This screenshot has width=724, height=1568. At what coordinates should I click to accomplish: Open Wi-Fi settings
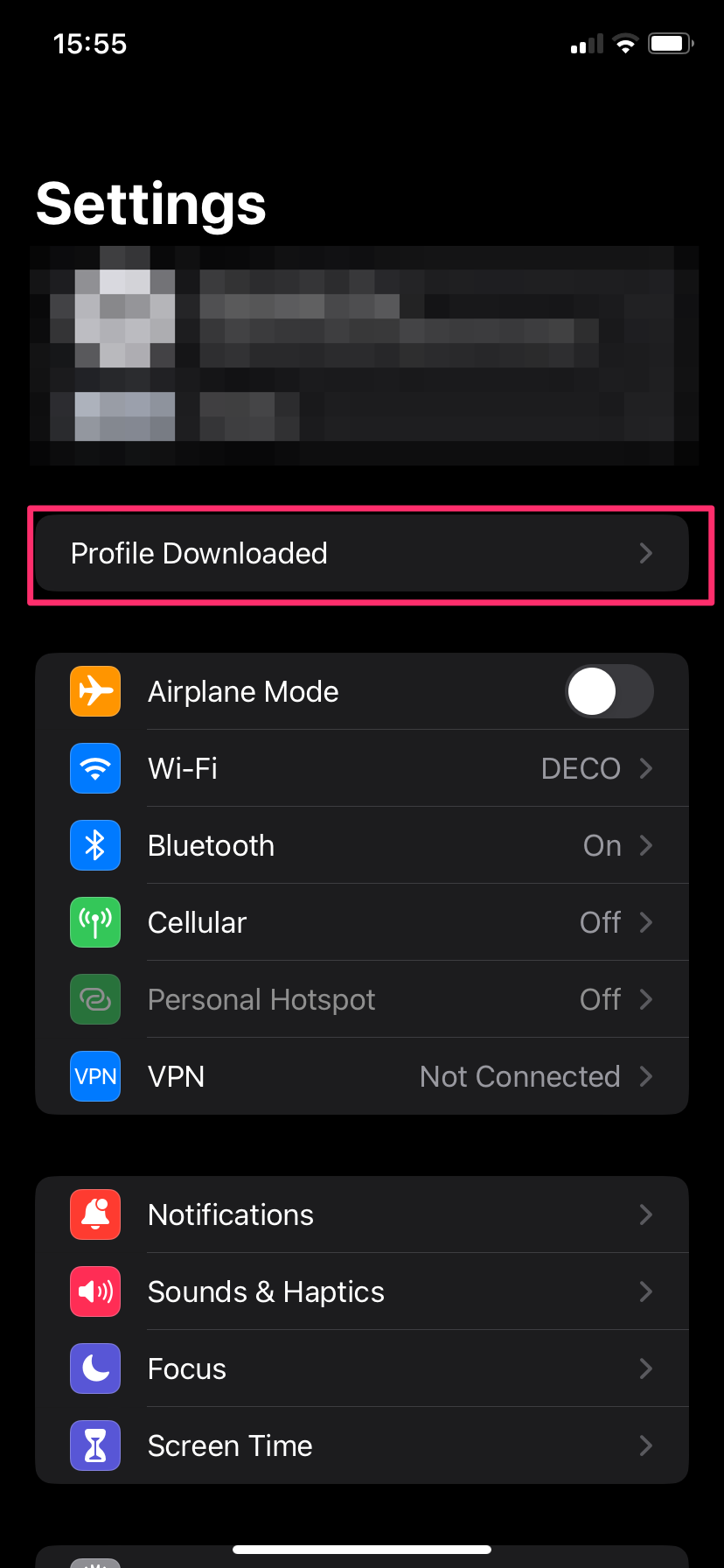point(362,768)
